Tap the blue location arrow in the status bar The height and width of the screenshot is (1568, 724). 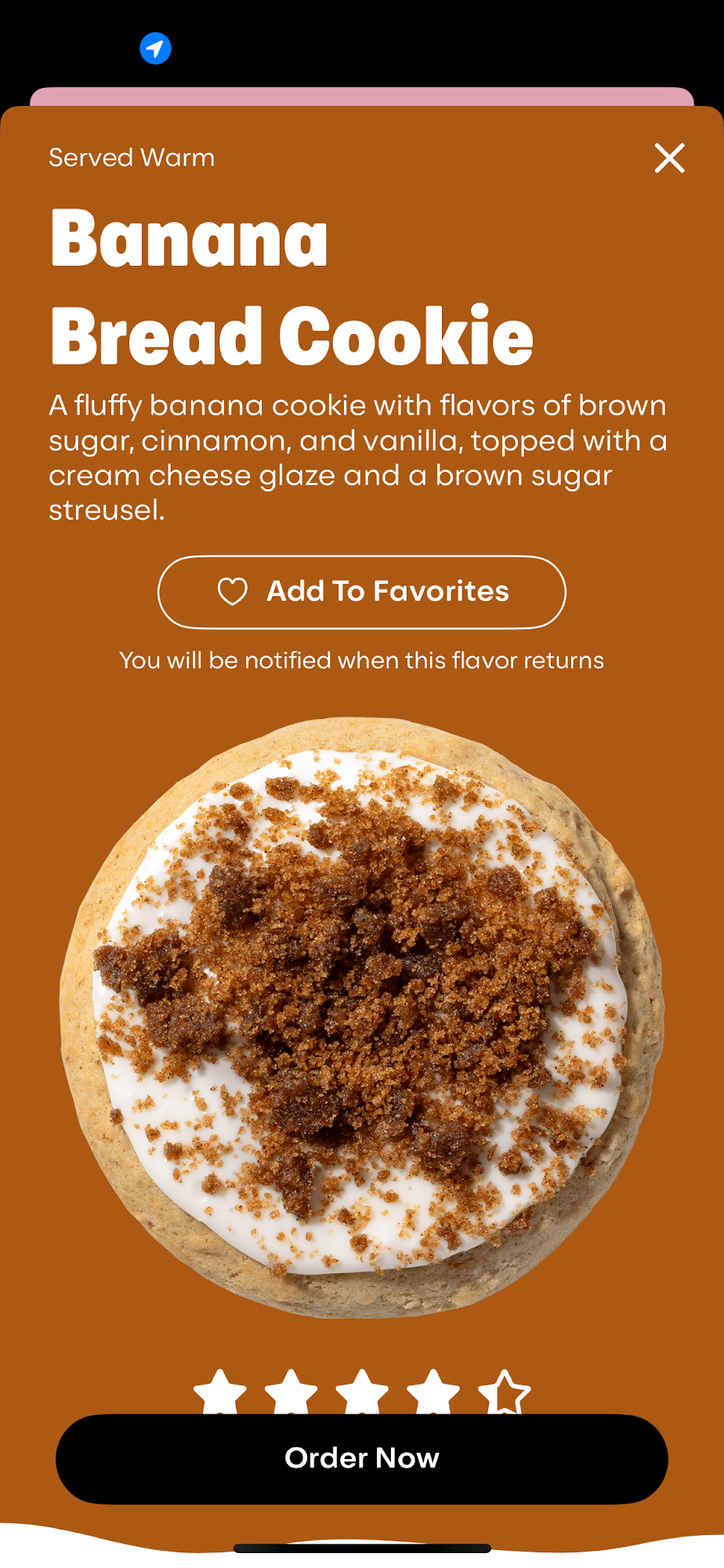(154, 49)
